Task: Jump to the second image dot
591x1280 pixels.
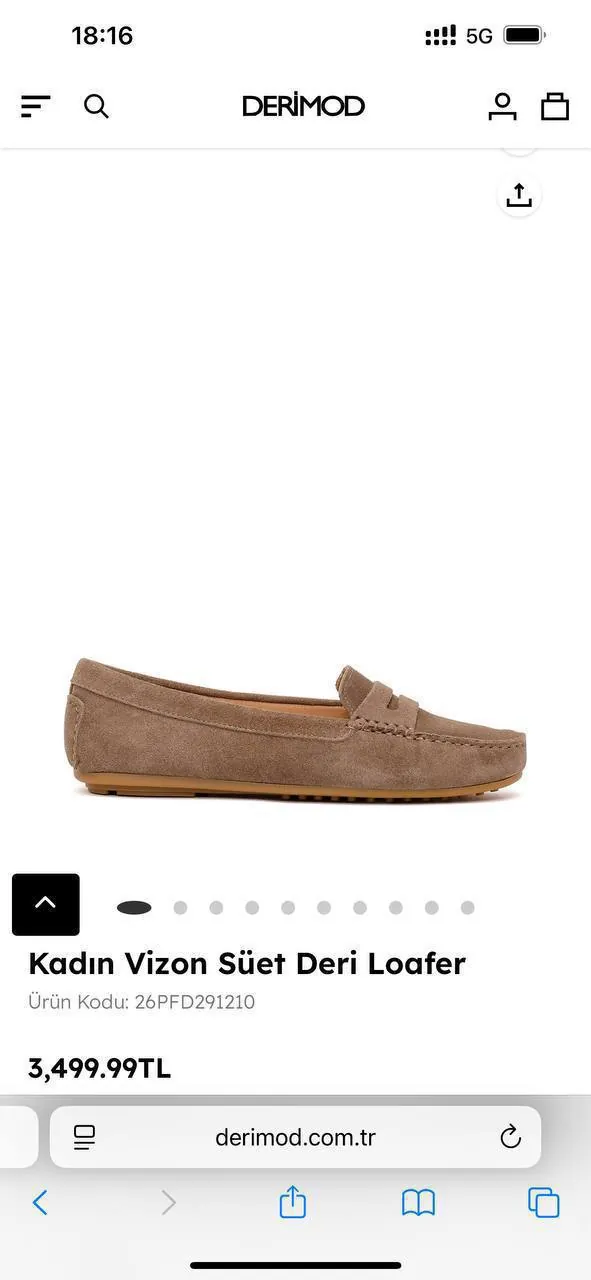Action: click(180, 908)
